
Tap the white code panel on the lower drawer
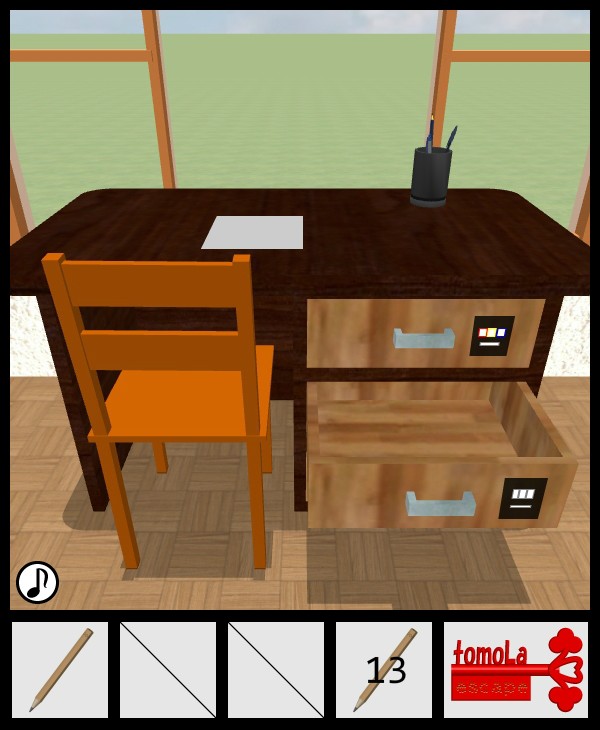(x=522, y=498)
